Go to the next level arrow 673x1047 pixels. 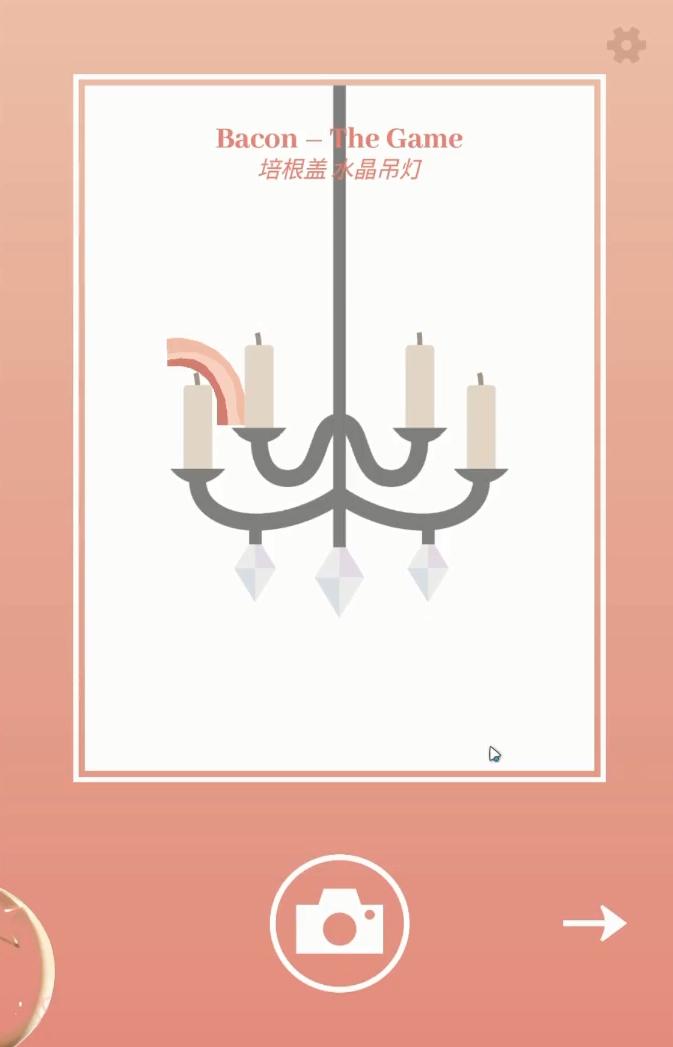[594, 923]
